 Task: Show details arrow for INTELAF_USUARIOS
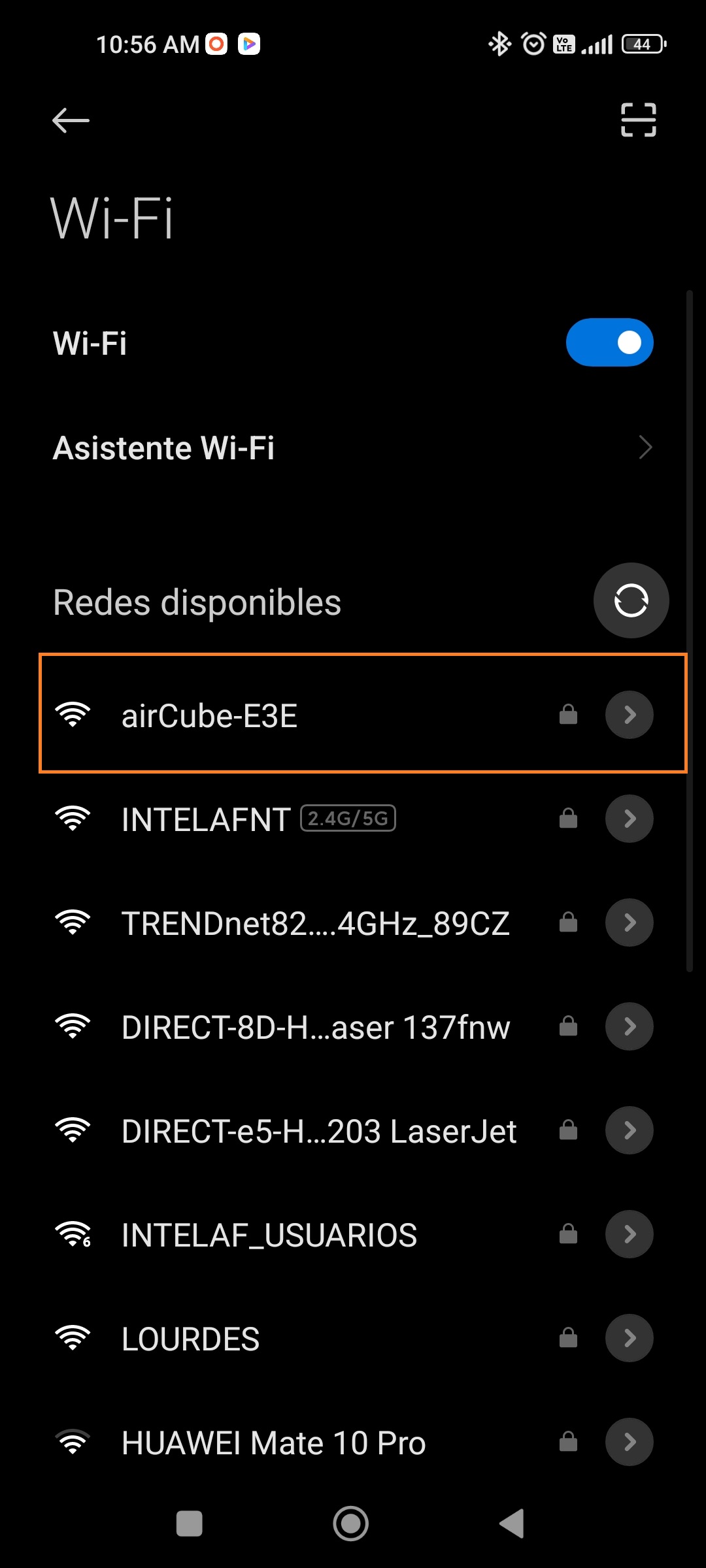click(630, 1234)
